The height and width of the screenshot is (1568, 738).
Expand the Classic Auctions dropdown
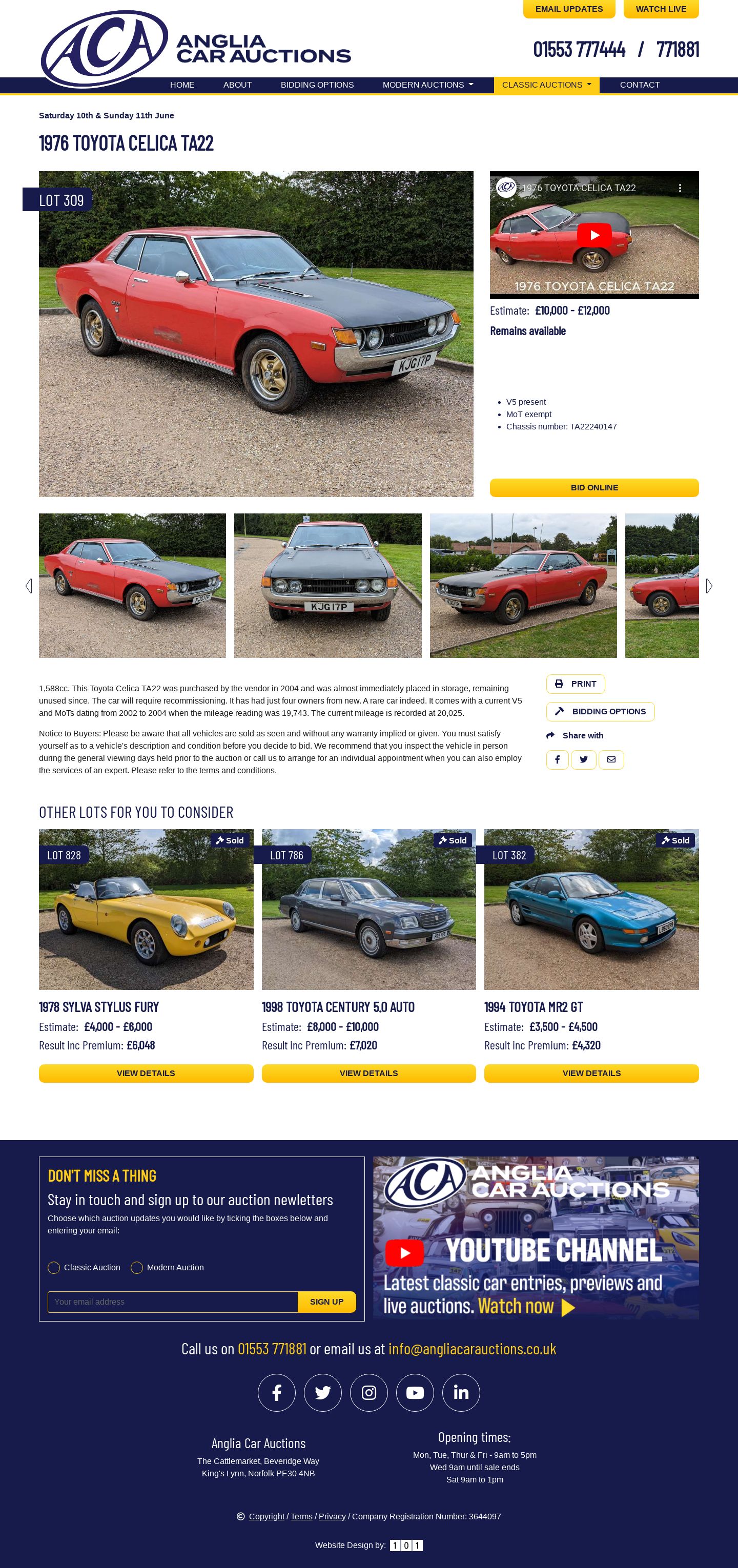pos(546,85)
